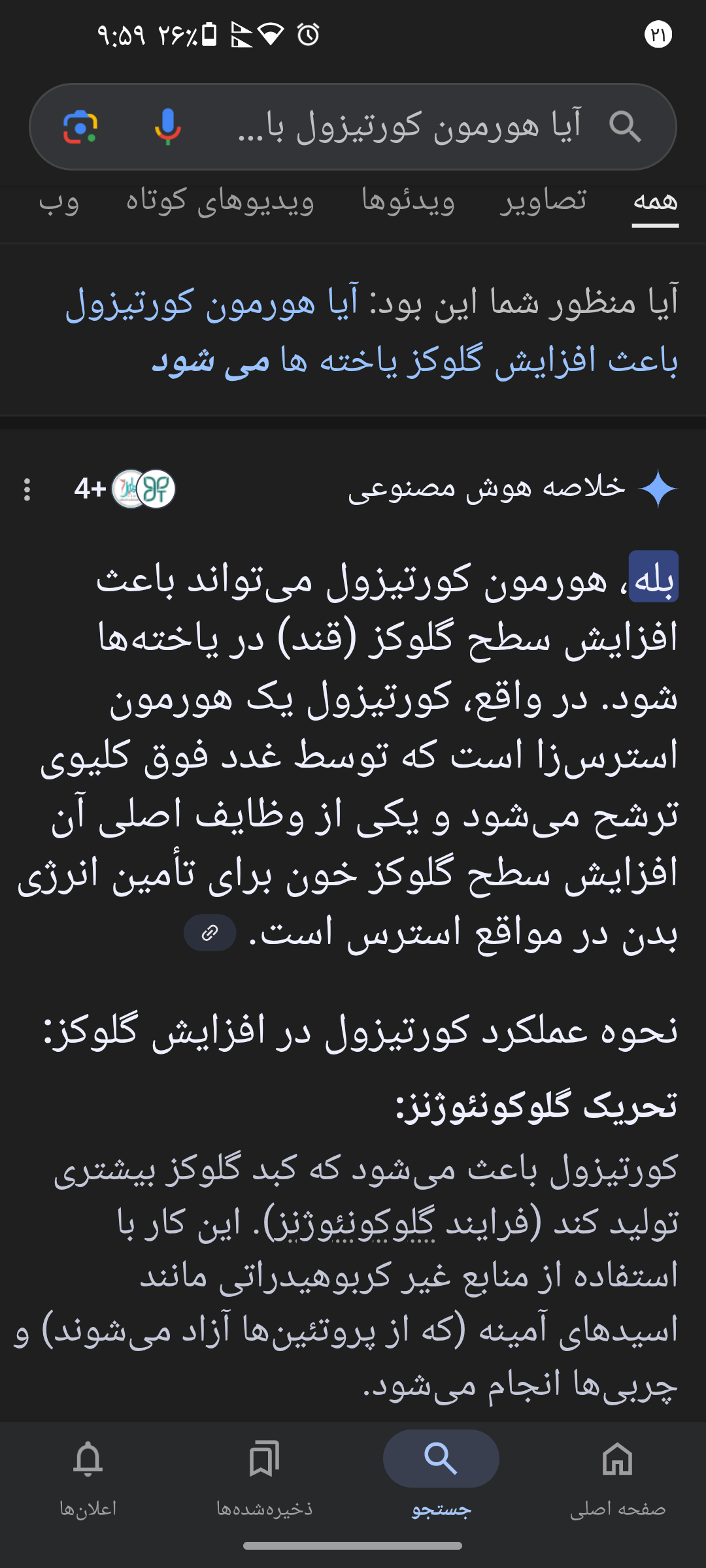
Task: Switch to the وب (Web) tab
Action: pyautogui.click(x=59, y=201)
